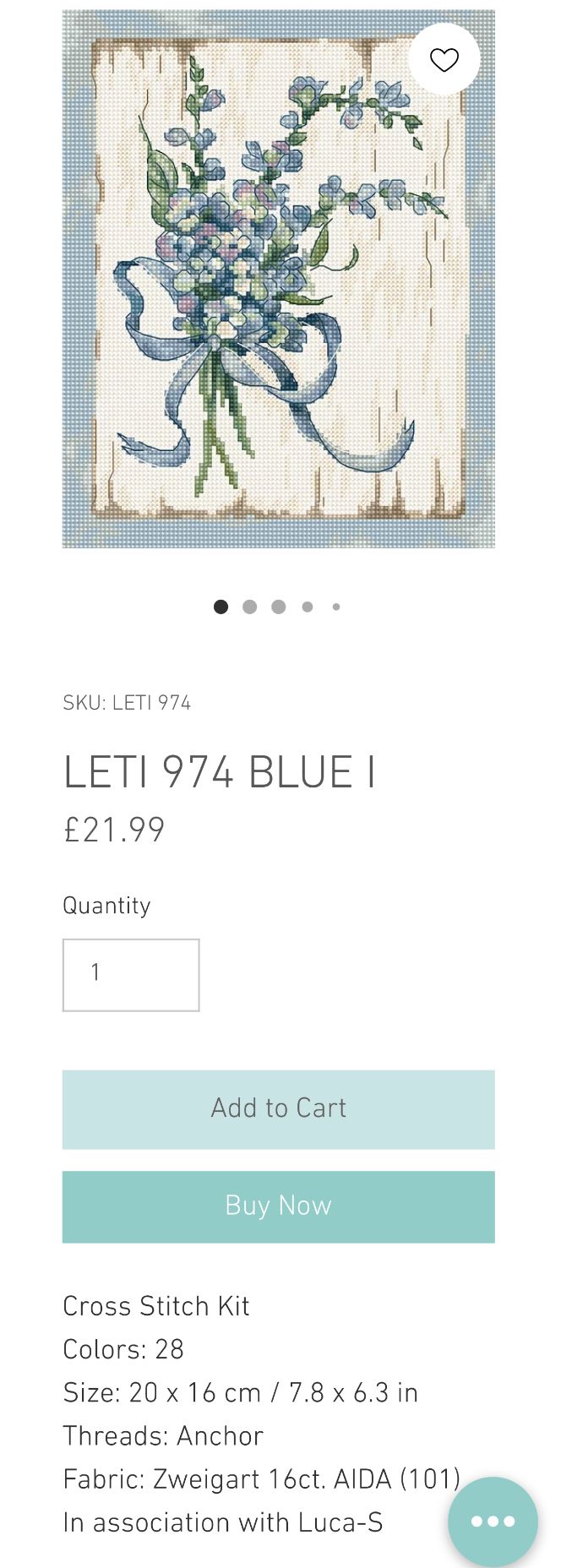Focus the Quantity input field
The image size is (561, 1568).
(x=131, y=974)
